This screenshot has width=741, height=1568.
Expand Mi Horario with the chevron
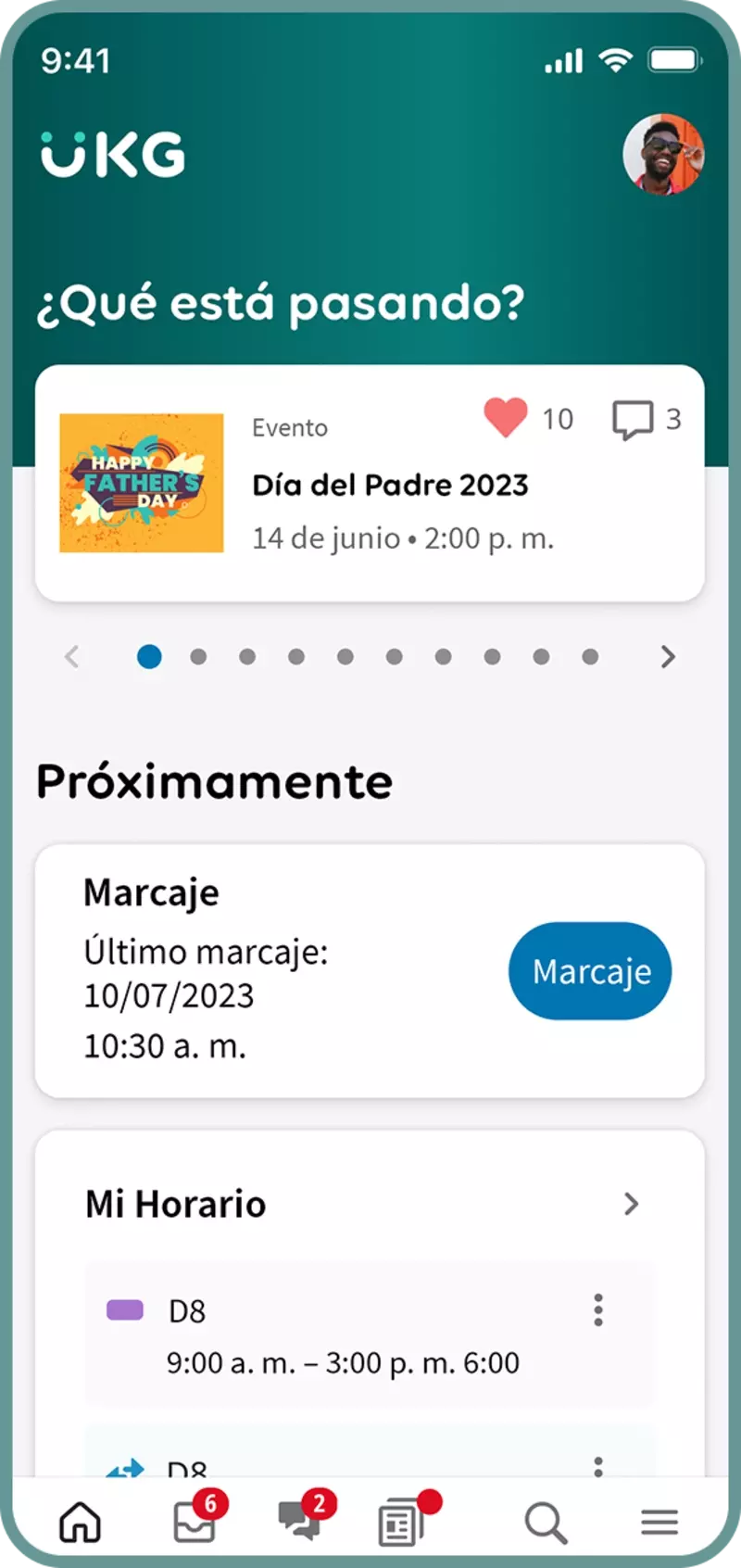click(x=632, y=1204)
